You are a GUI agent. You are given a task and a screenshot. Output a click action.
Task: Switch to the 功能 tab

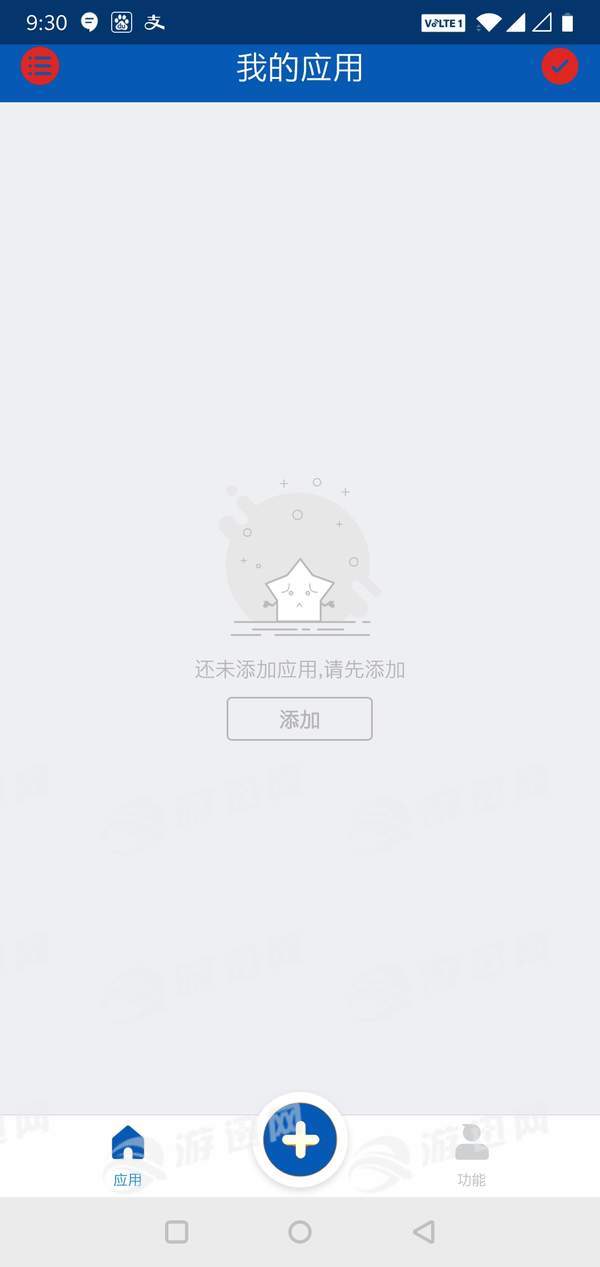[x=471, y=1155]
